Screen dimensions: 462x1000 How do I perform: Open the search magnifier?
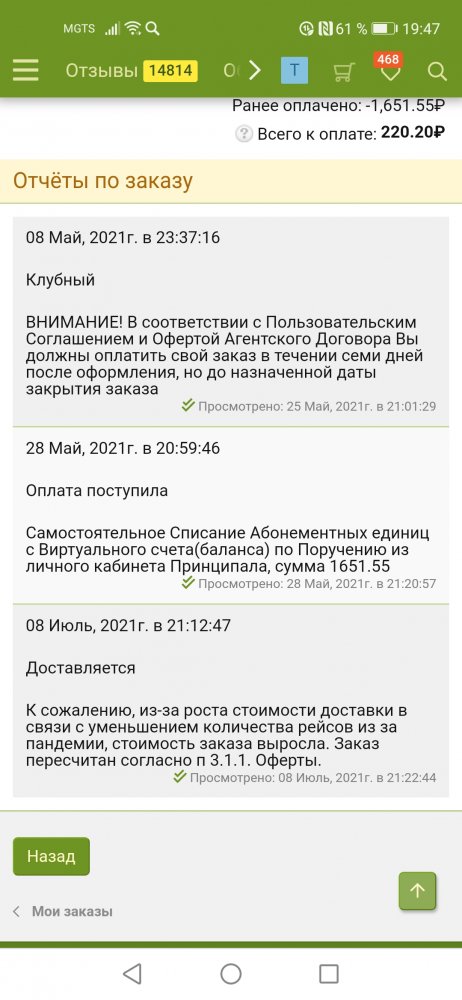click(x=437, y=71)
